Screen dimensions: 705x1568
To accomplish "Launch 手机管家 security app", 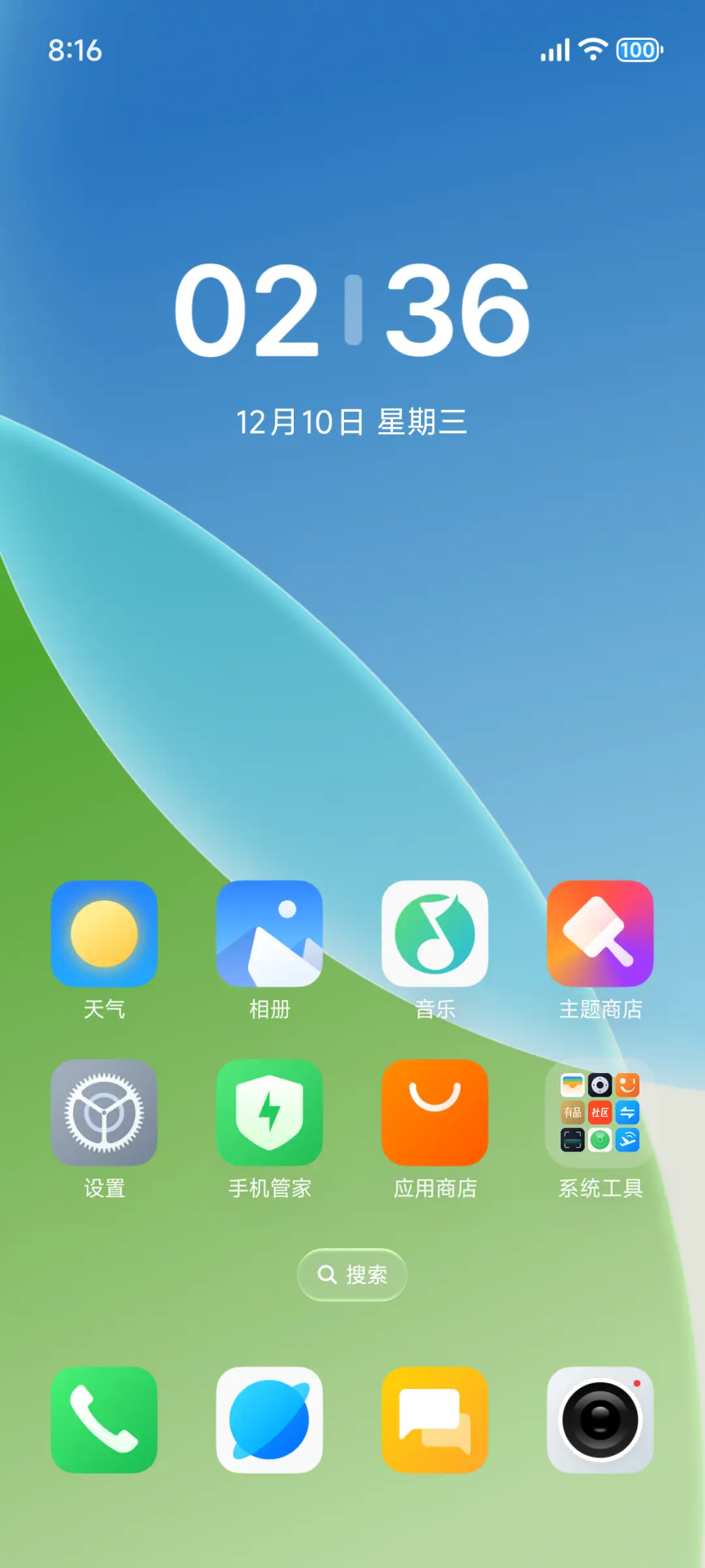I will point(269,1112).
